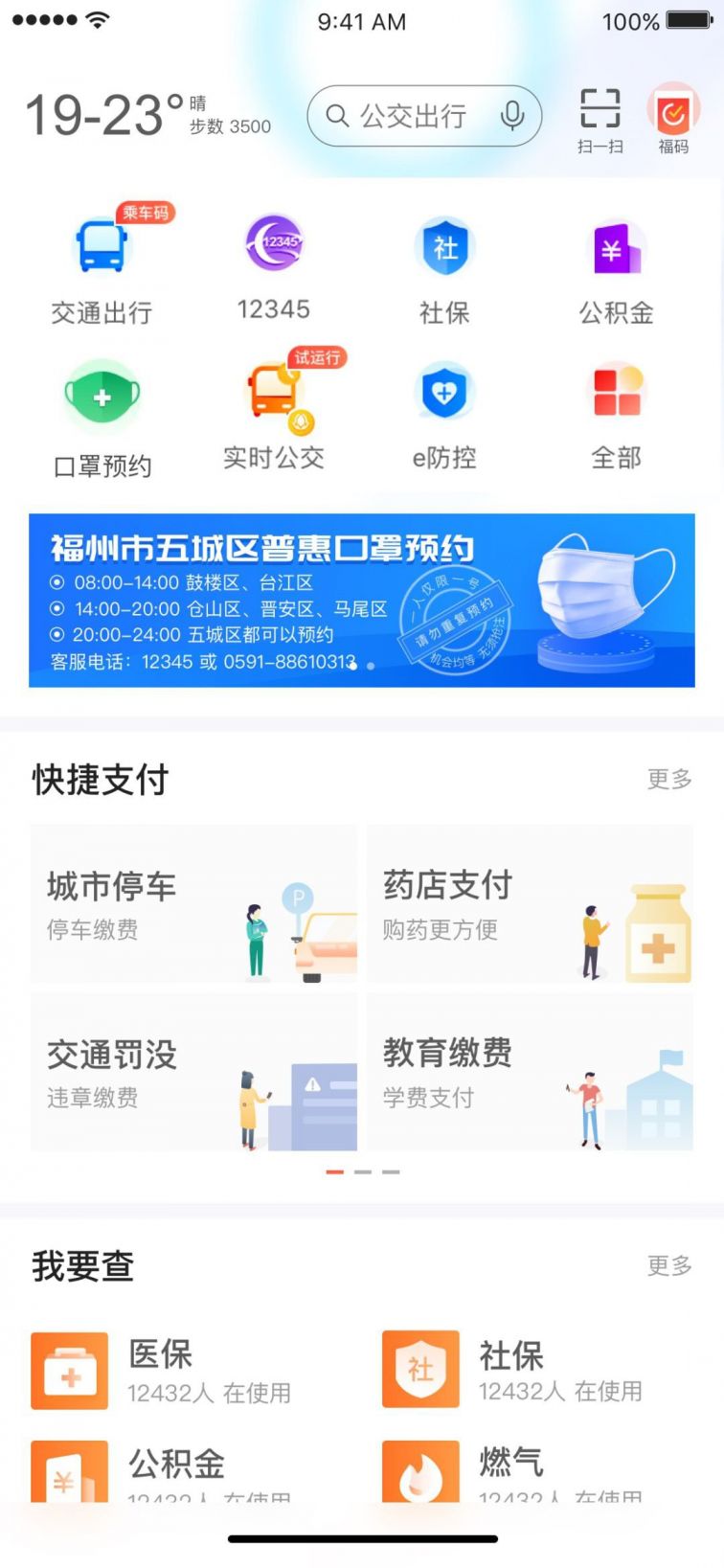Open the 福州市五城区普惠口罩预约 banner
This screenshot has height=1568, width=724.
(x=362, y=600)
